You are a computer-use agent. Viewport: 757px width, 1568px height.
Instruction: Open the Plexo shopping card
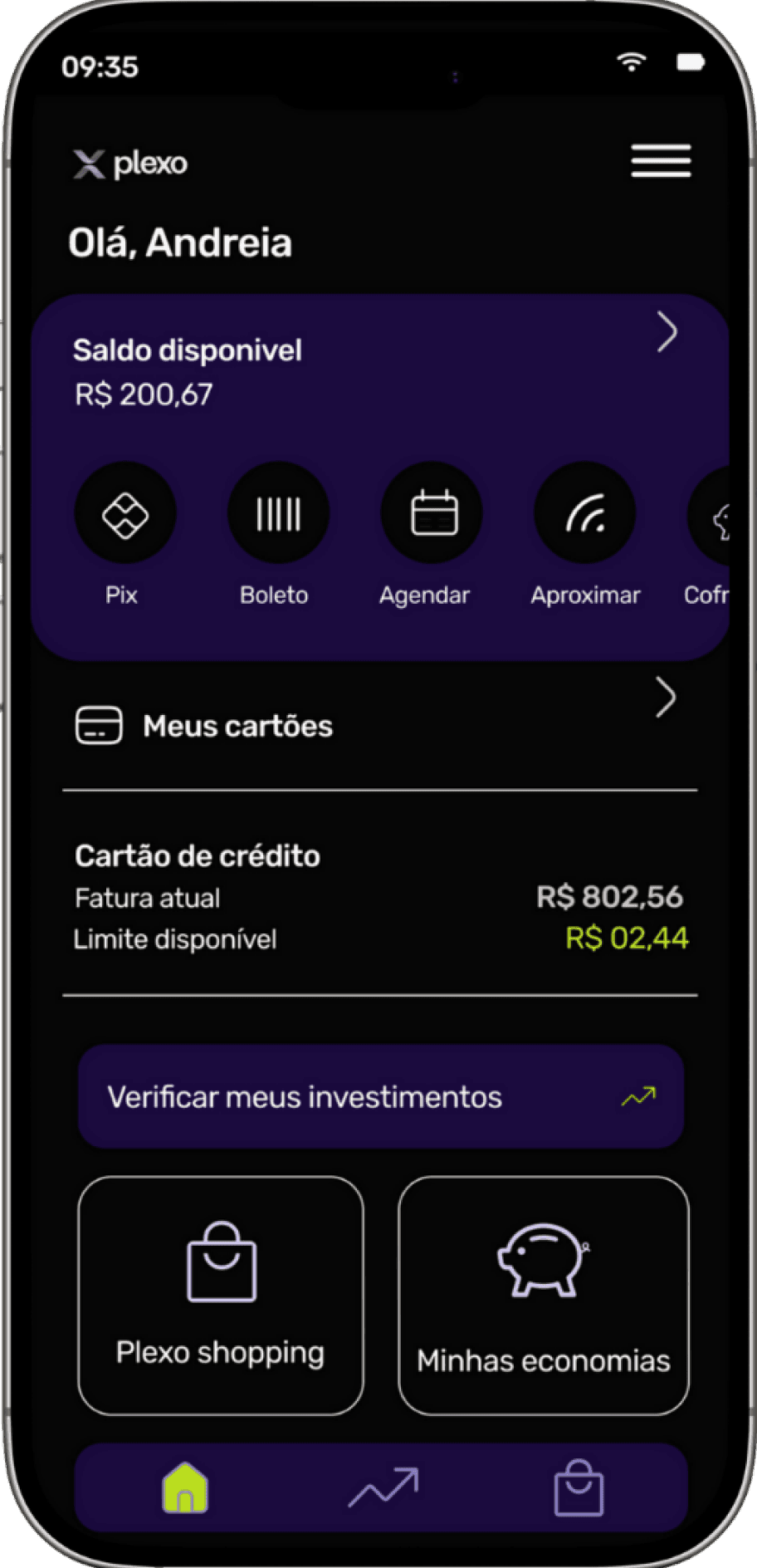pyautogui.click(x=221, y=1295)
